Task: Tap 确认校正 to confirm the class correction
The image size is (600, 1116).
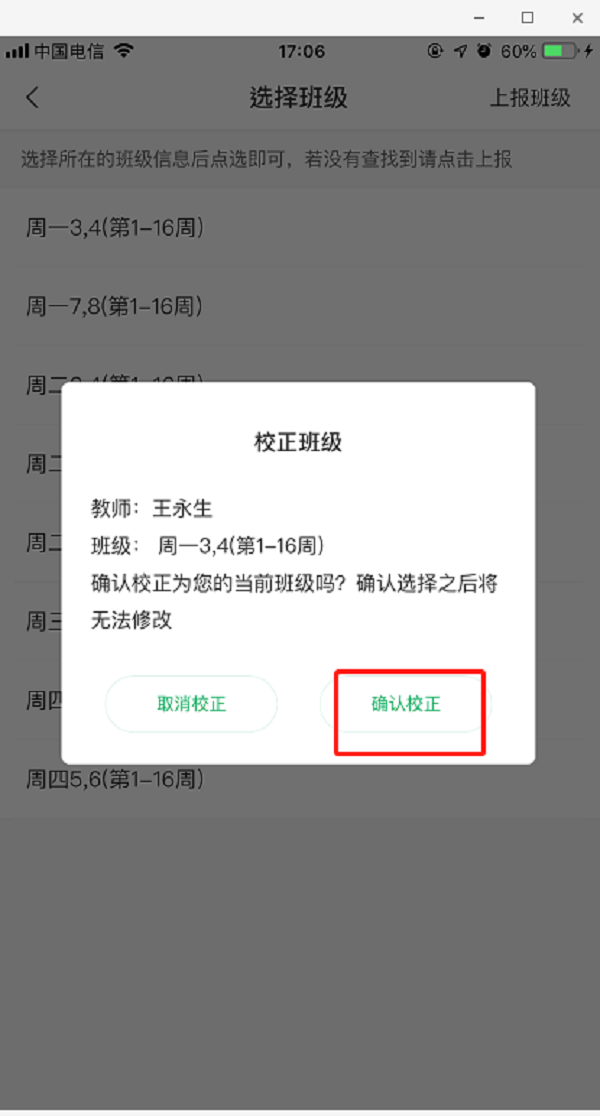Action: click(406, 704)
